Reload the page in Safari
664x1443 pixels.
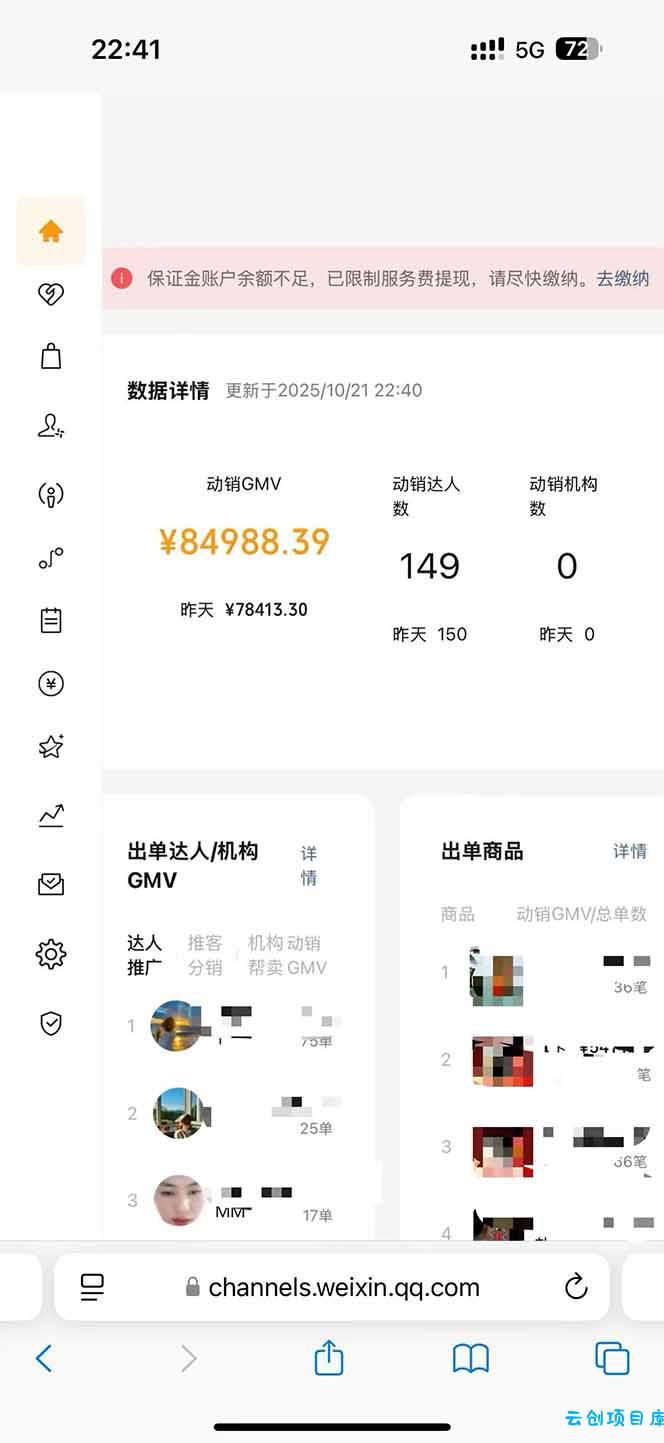point(576,1287)
